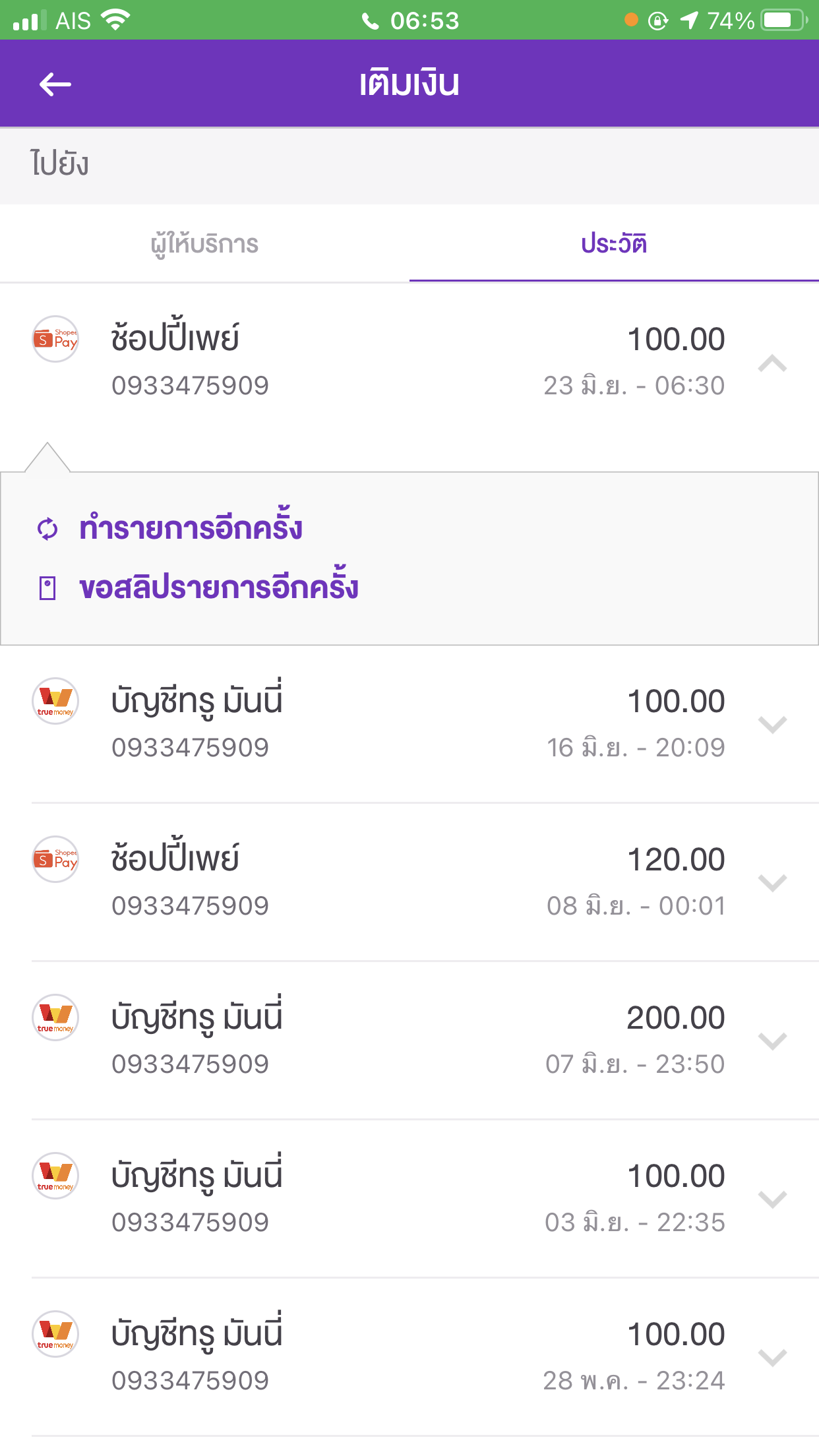Request the slip again via ขอสลิปรายการอีกครั้ง
The height and width of the screenshot is (1456, 819).
[x=218, y=588]
